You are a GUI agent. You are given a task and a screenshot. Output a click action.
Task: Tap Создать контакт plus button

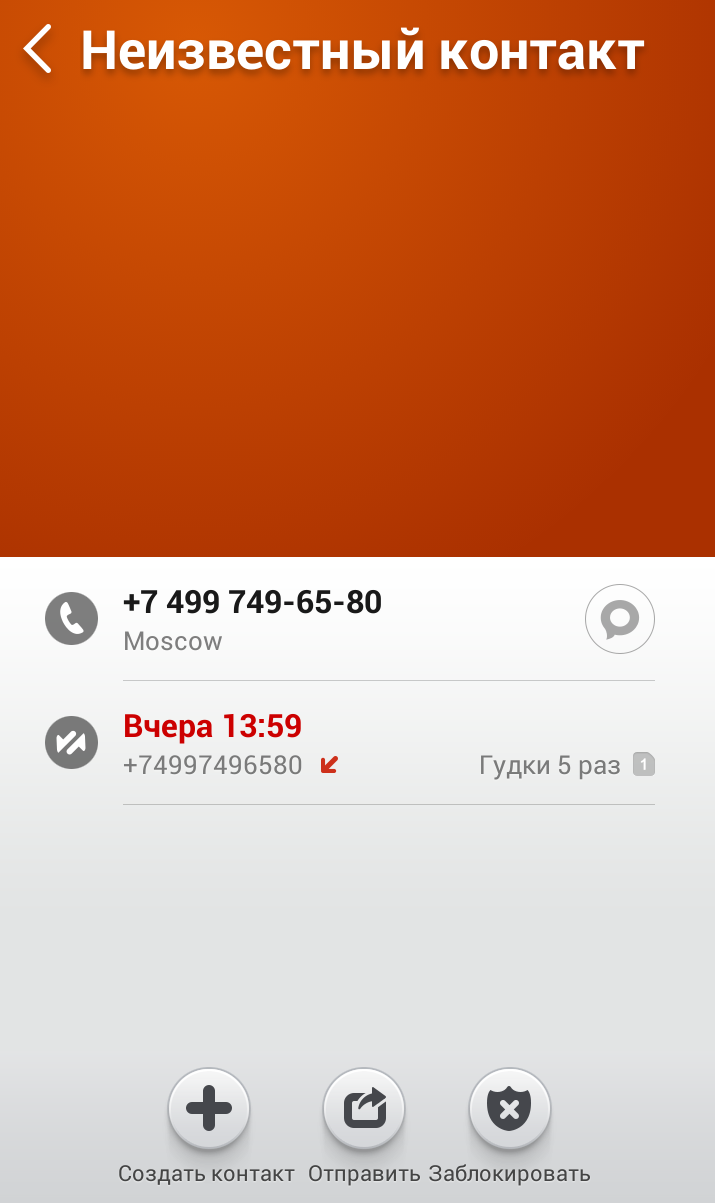(209, 1108)
